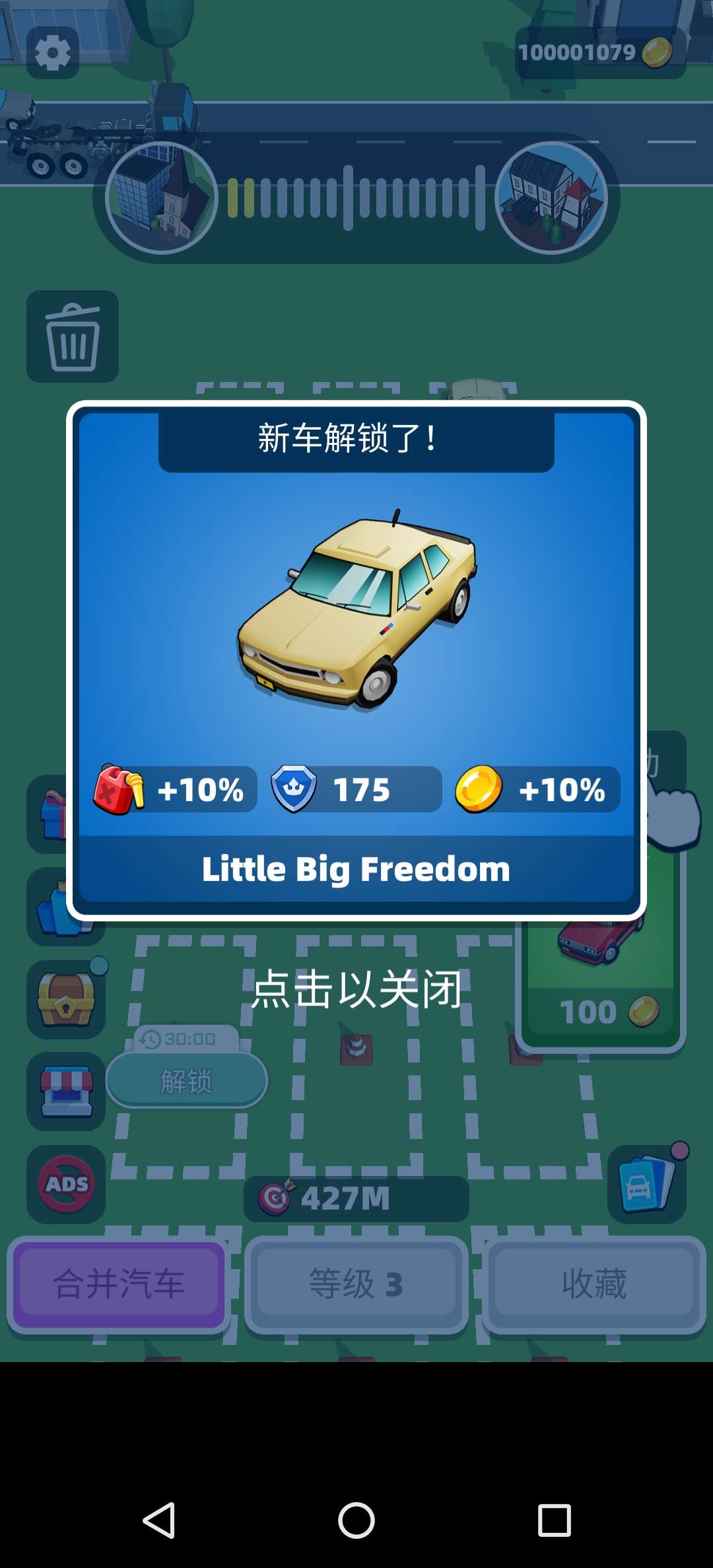Tap the no-ADS icon

pyautogui.click(x=66, y=1184)
